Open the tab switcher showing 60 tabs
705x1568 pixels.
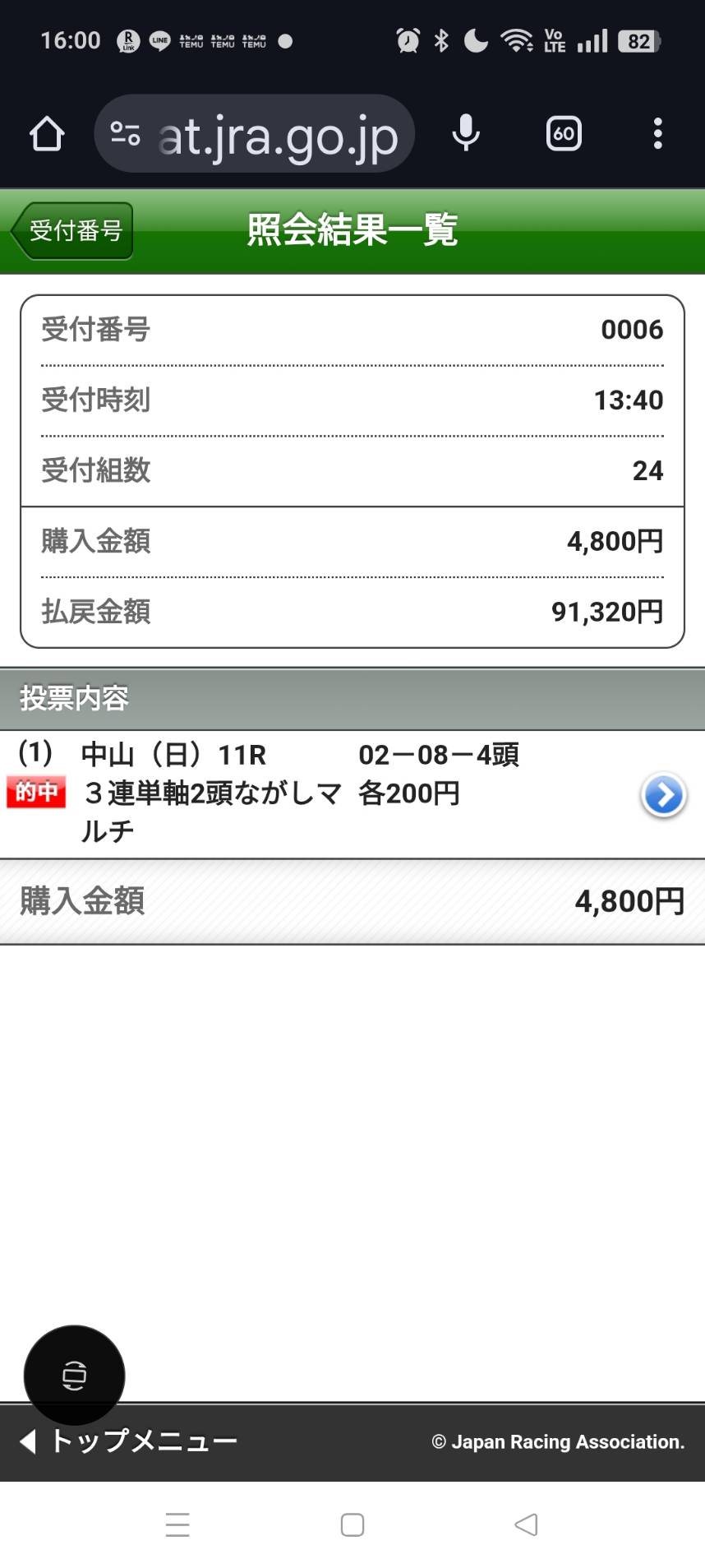click(x=564, y=133)
